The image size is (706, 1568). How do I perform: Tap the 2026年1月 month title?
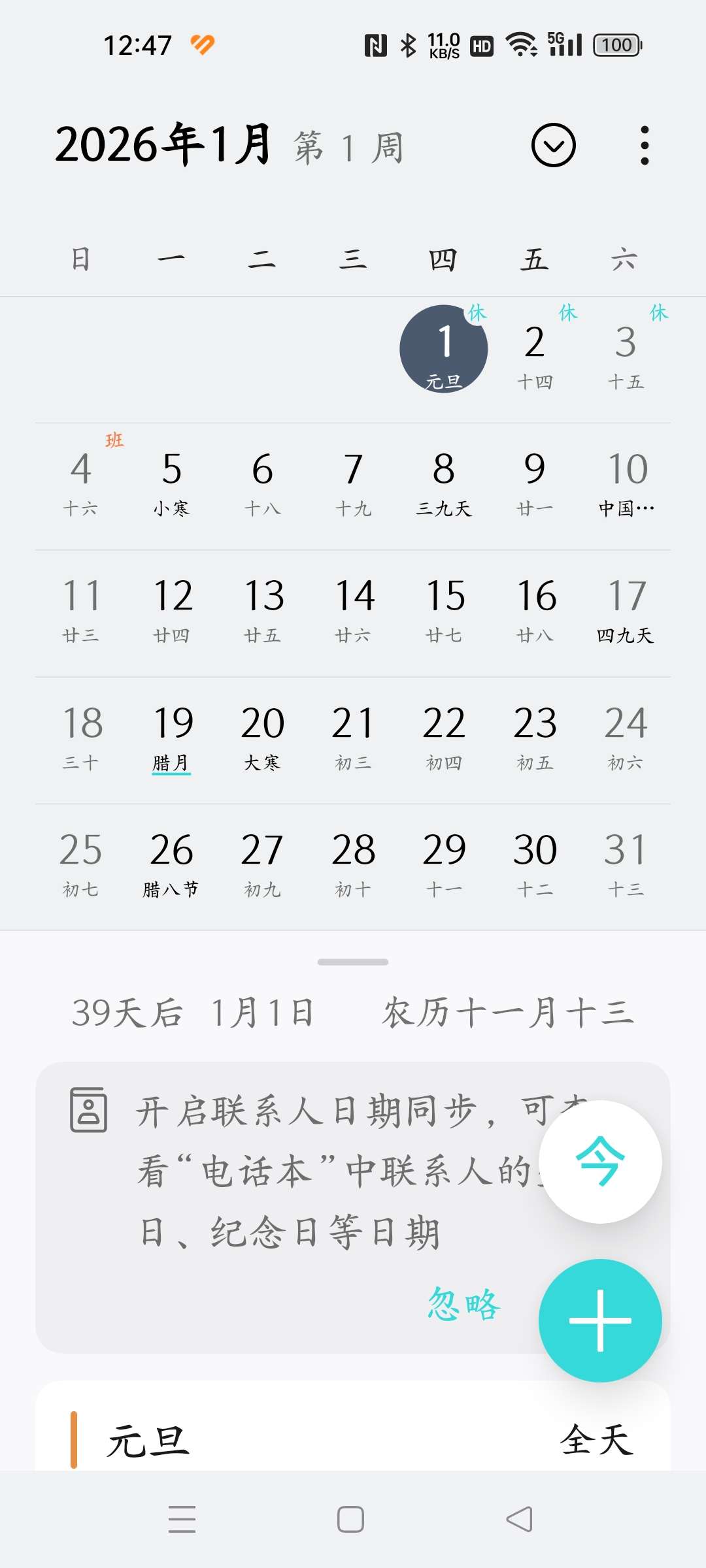(163, 145)
